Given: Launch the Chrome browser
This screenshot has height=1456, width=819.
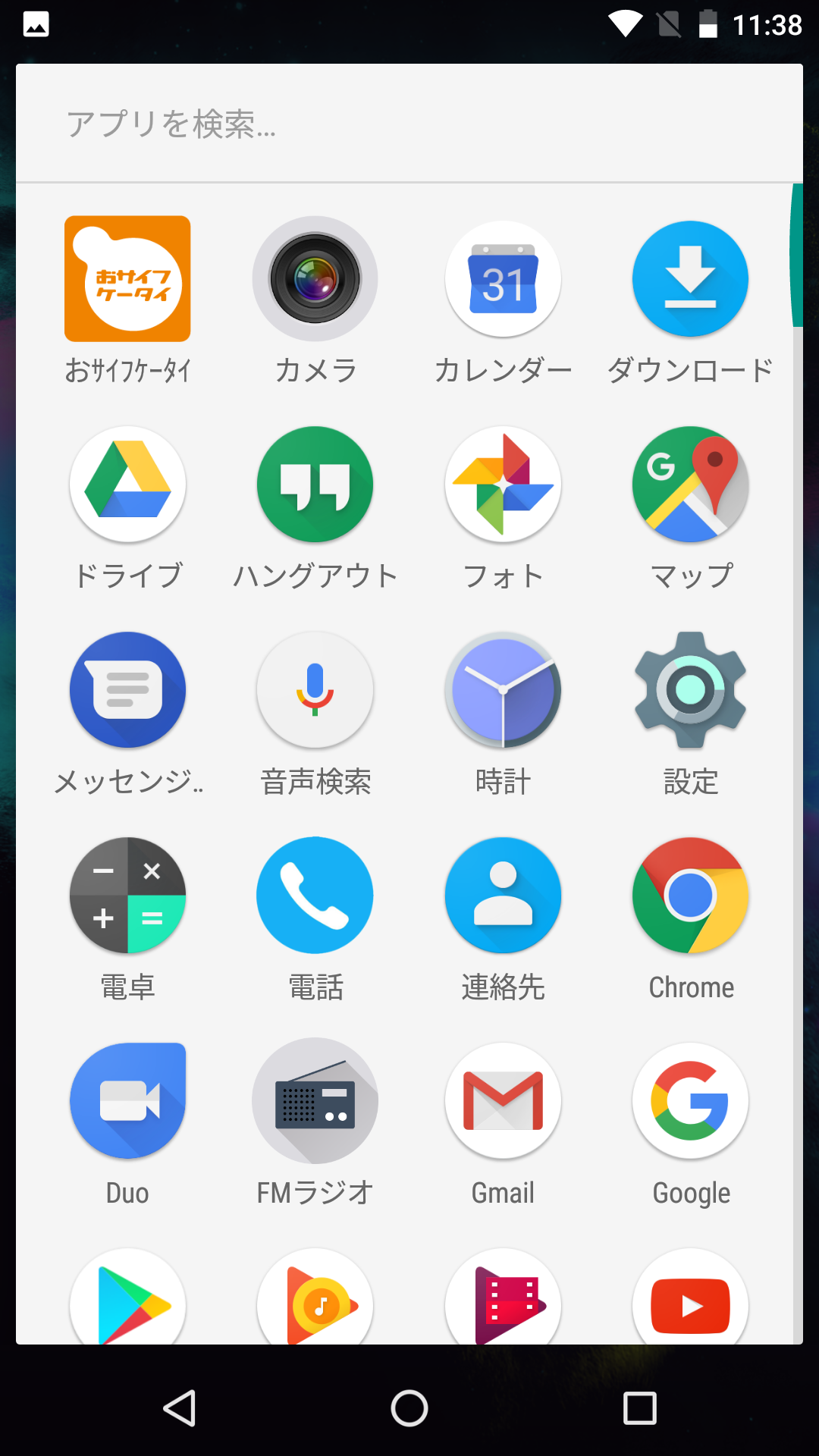Looking at the screenshot, I should coord(690,896).
